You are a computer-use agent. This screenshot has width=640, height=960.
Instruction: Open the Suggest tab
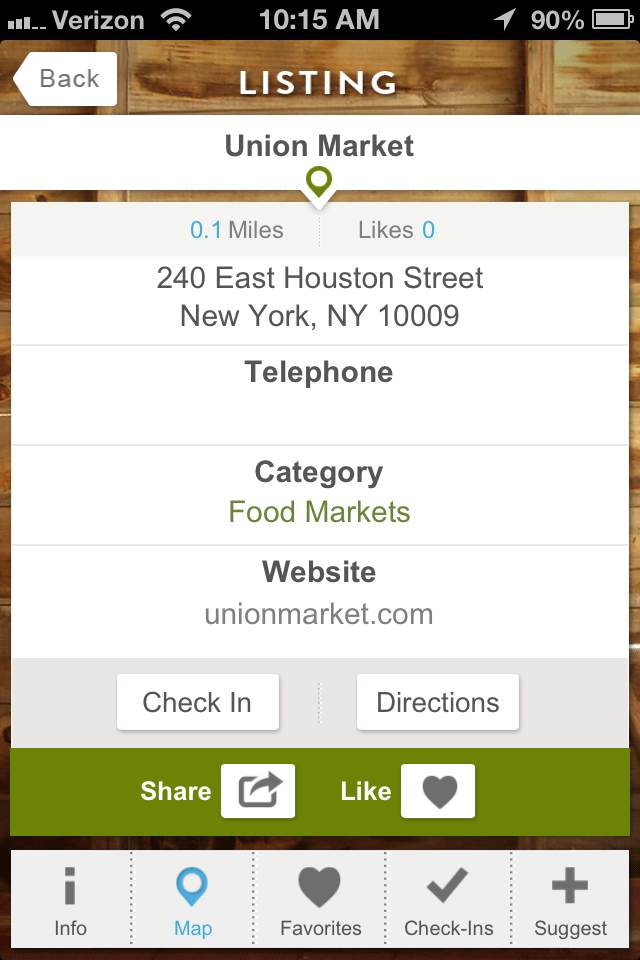(x=570, y=900)
